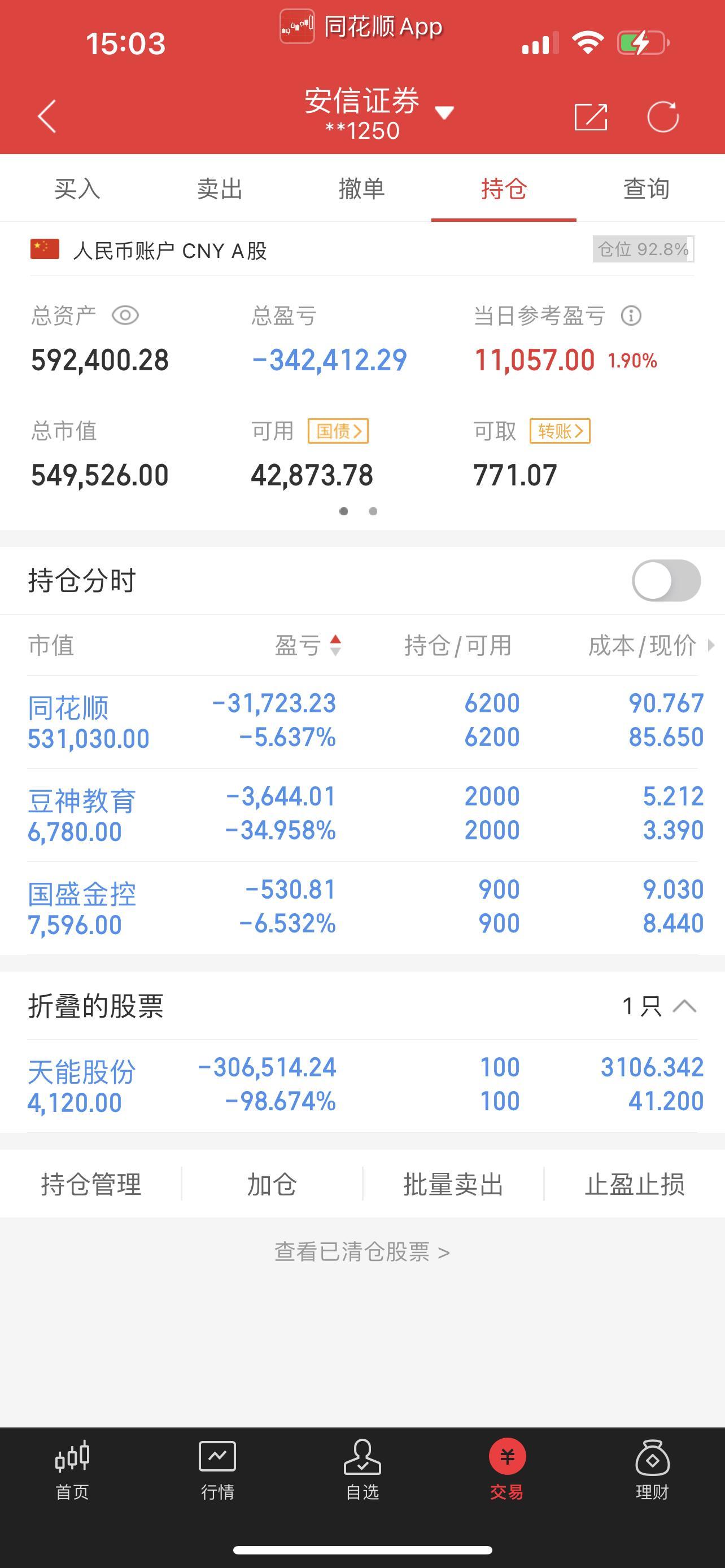Open the 转账 transfer button
Viewport: 725px width, 1568px height.
[x=560, y=431]
